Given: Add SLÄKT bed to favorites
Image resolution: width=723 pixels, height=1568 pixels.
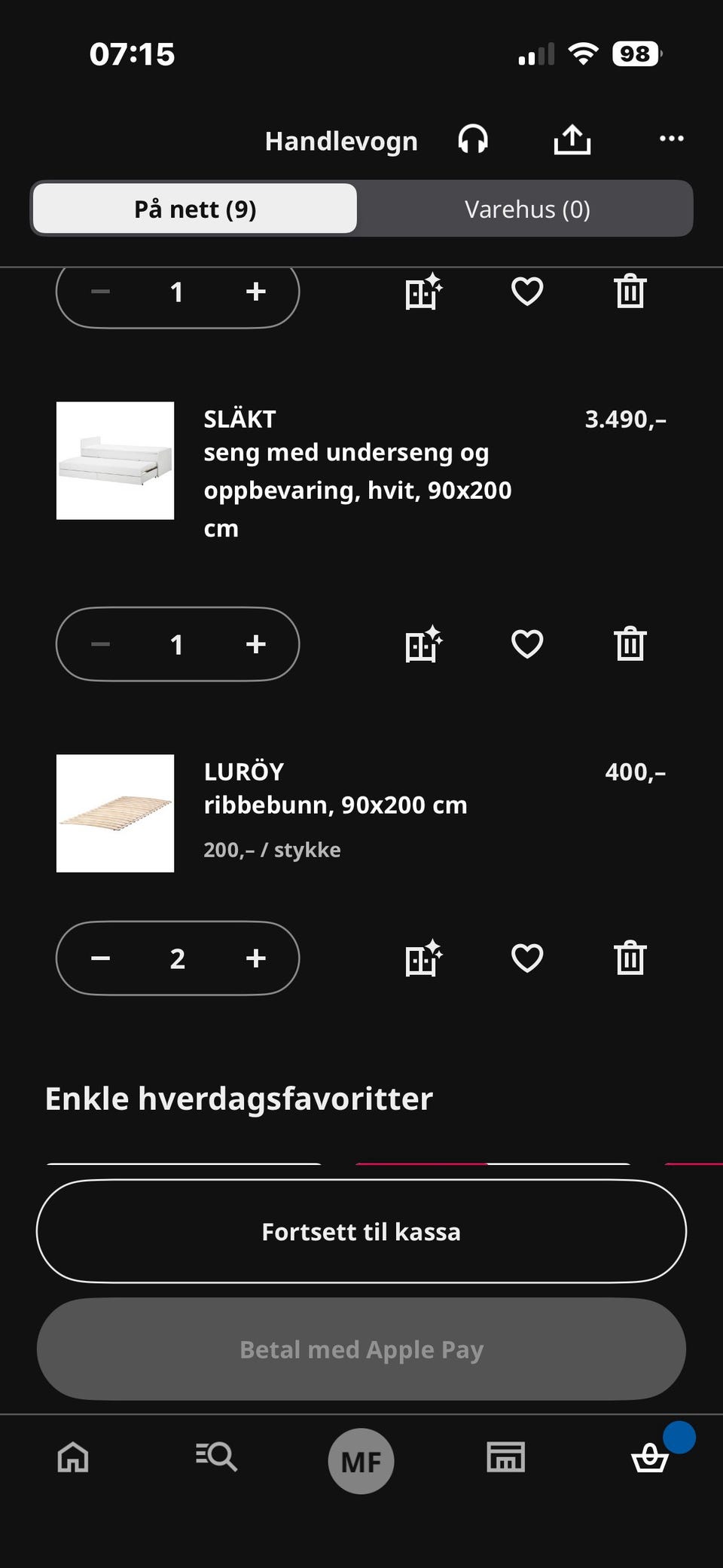Looking at the screenshot, I should click(x=526, y=644).
